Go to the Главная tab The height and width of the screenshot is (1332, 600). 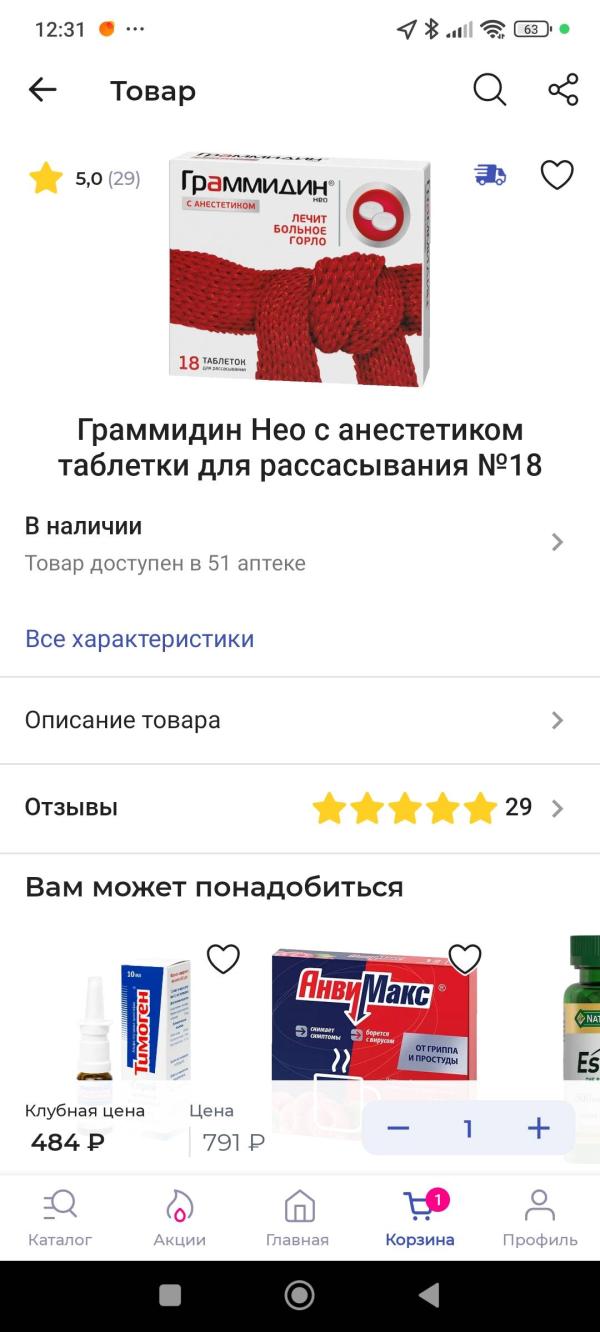coord(298,1217)
